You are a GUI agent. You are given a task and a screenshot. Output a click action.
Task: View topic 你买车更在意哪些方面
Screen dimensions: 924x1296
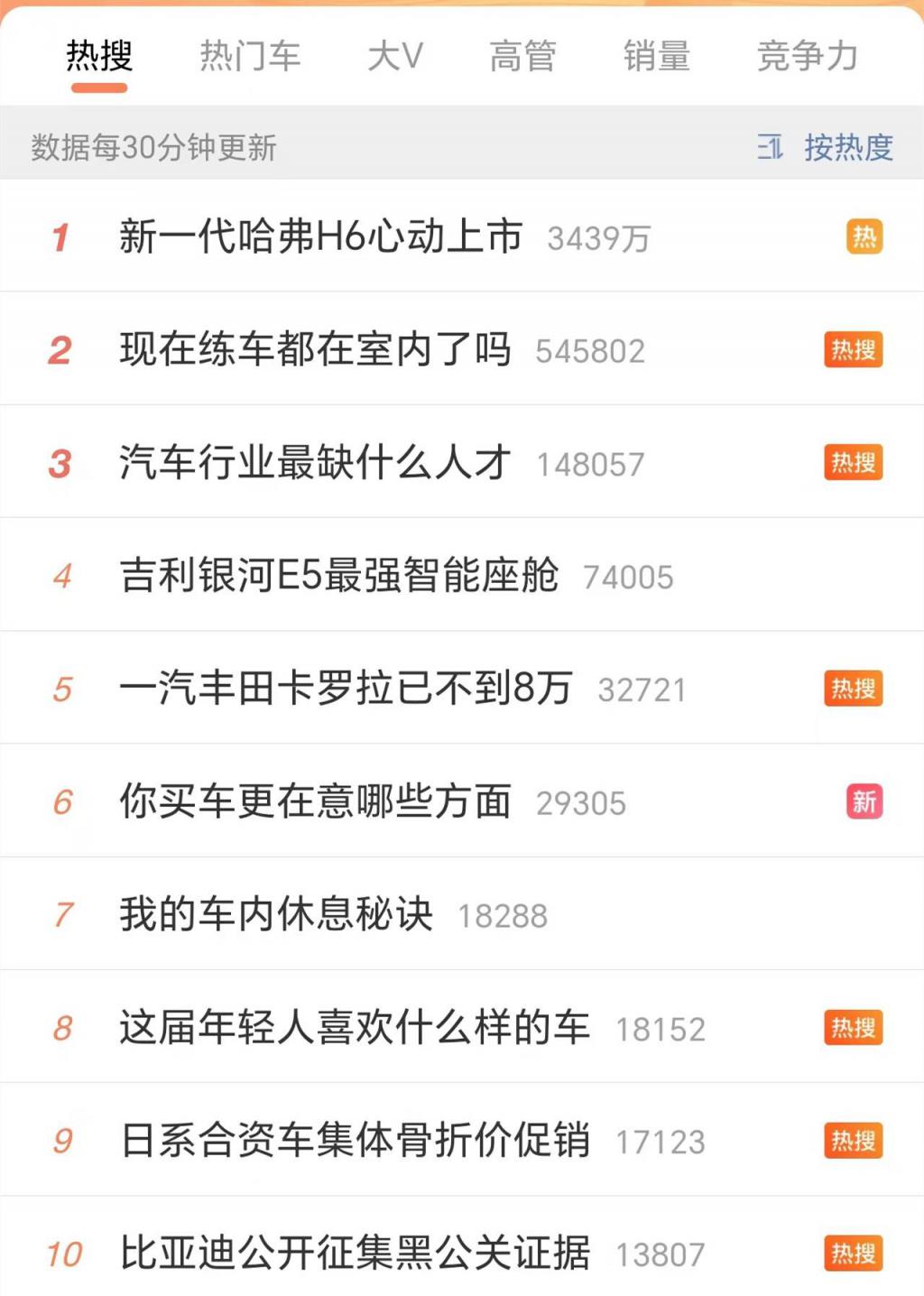[315, 801]
